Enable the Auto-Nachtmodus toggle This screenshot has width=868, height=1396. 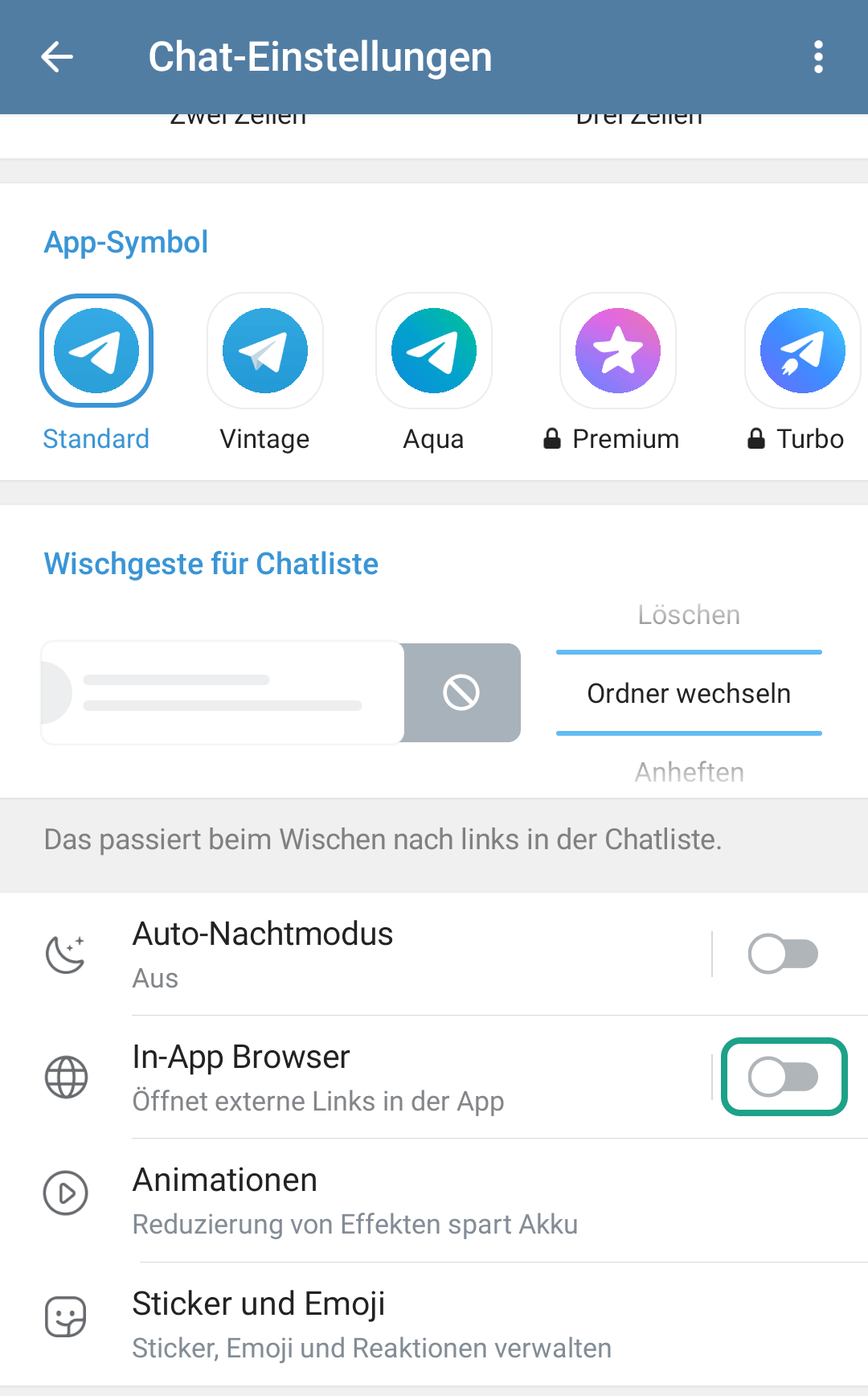tap(784, 954)
